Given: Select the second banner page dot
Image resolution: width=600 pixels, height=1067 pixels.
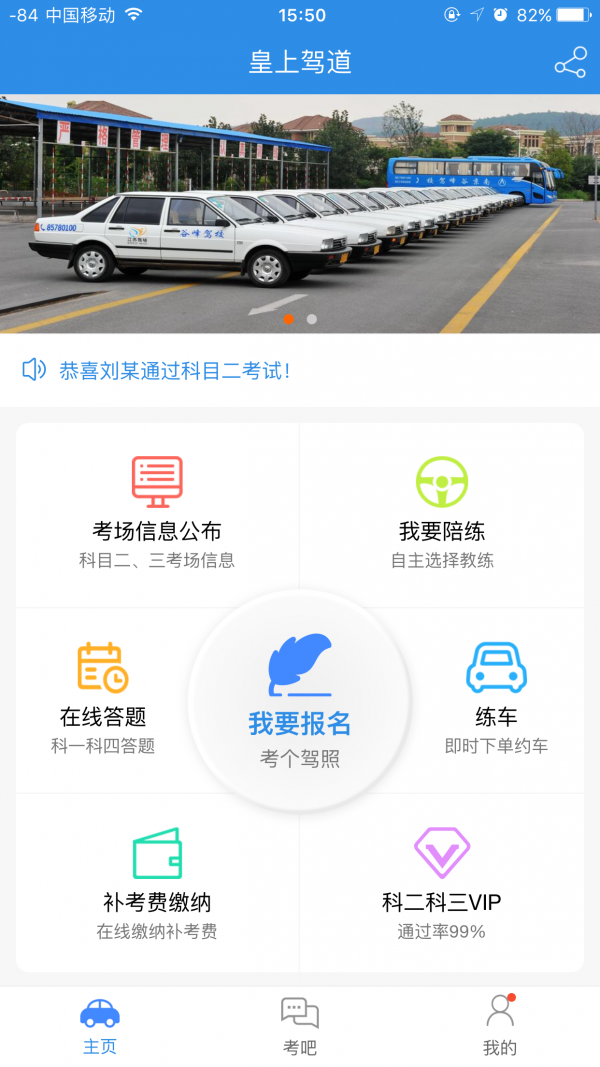Looking at the screenshot, I should coord(312,319).
